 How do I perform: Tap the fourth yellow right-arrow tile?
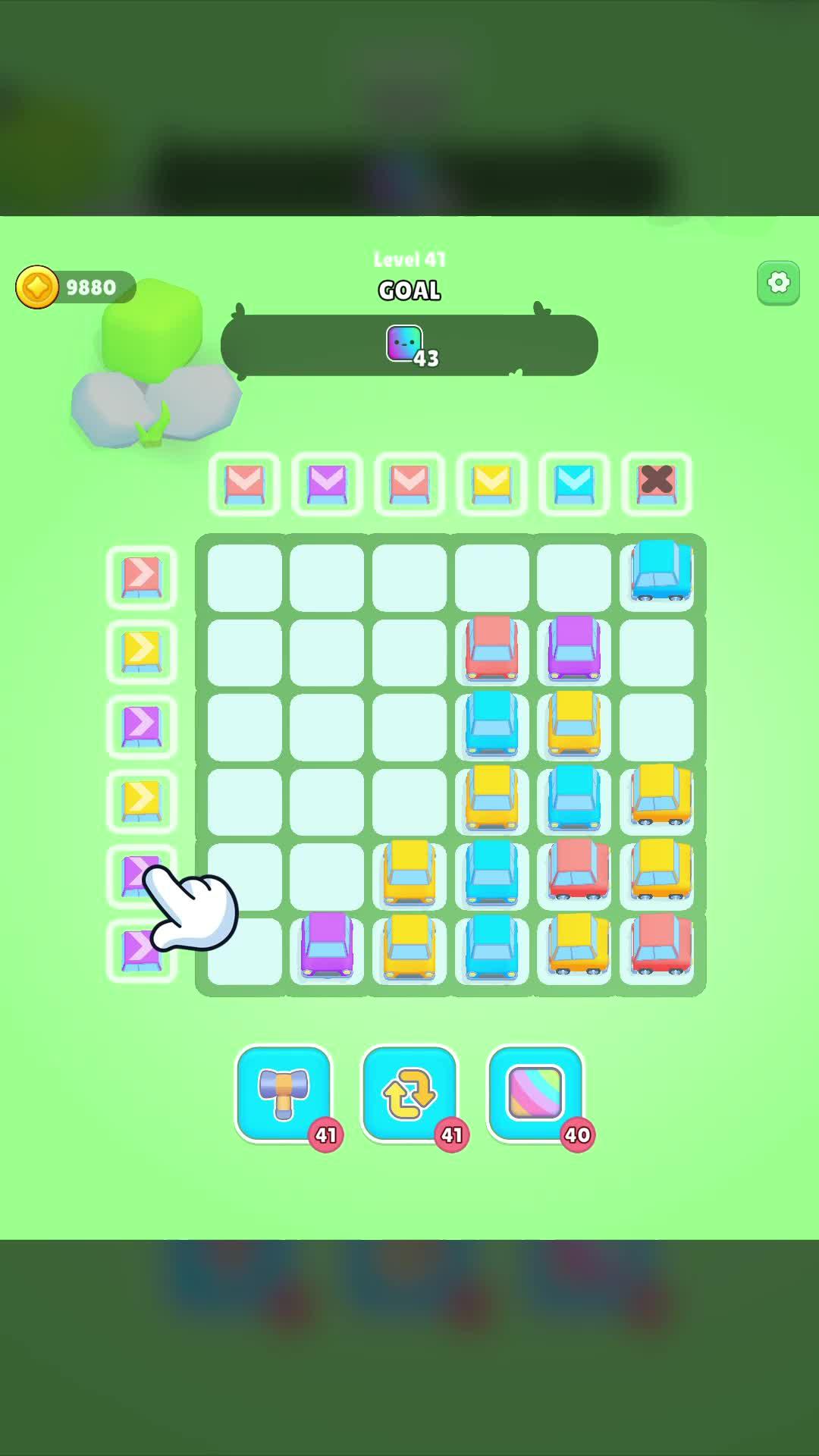pyautogui.click(x=141, y=799)
